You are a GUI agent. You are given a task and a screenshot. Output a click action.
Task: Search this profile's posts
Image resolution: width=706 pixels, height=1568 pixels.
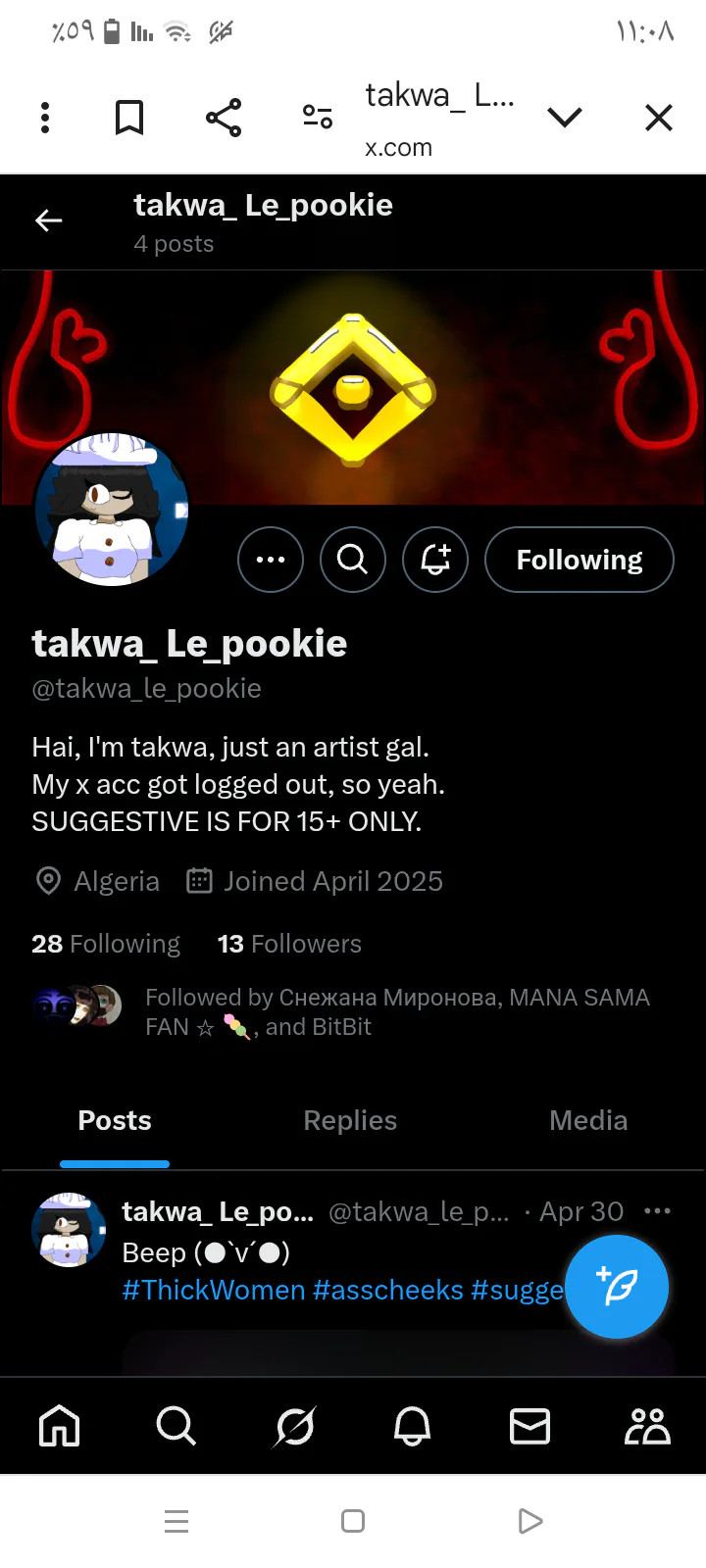pos(353,560)
